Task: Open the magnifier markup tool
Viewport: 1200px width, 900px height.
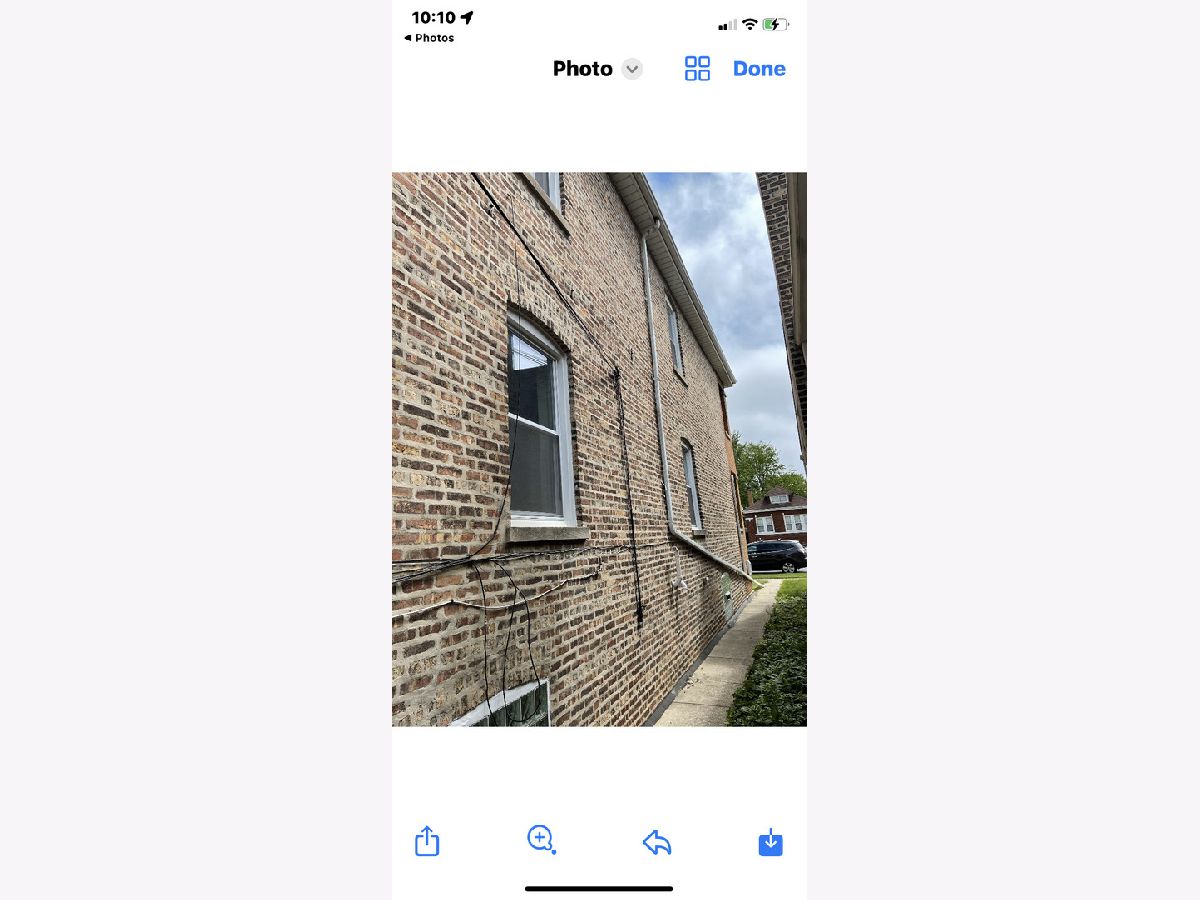Action: coord(541,840)
